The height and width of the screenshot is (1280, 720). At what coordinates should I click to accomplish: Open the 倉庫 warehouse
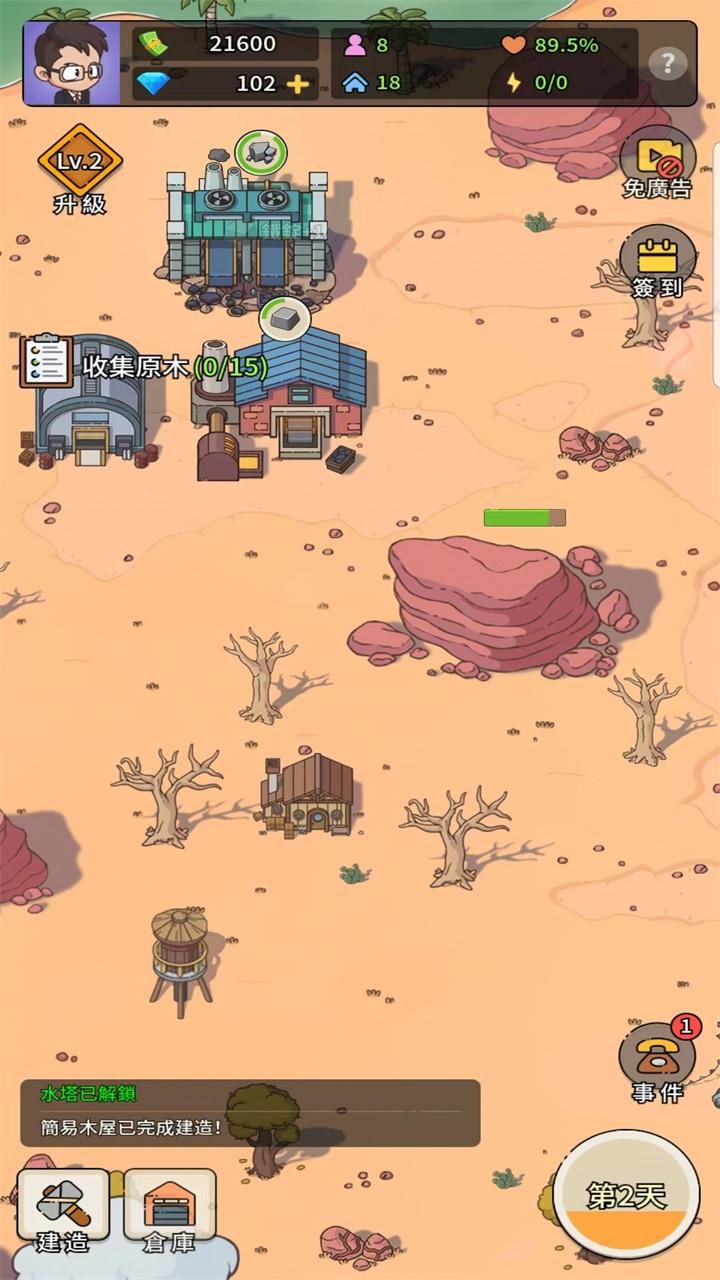169,1212
